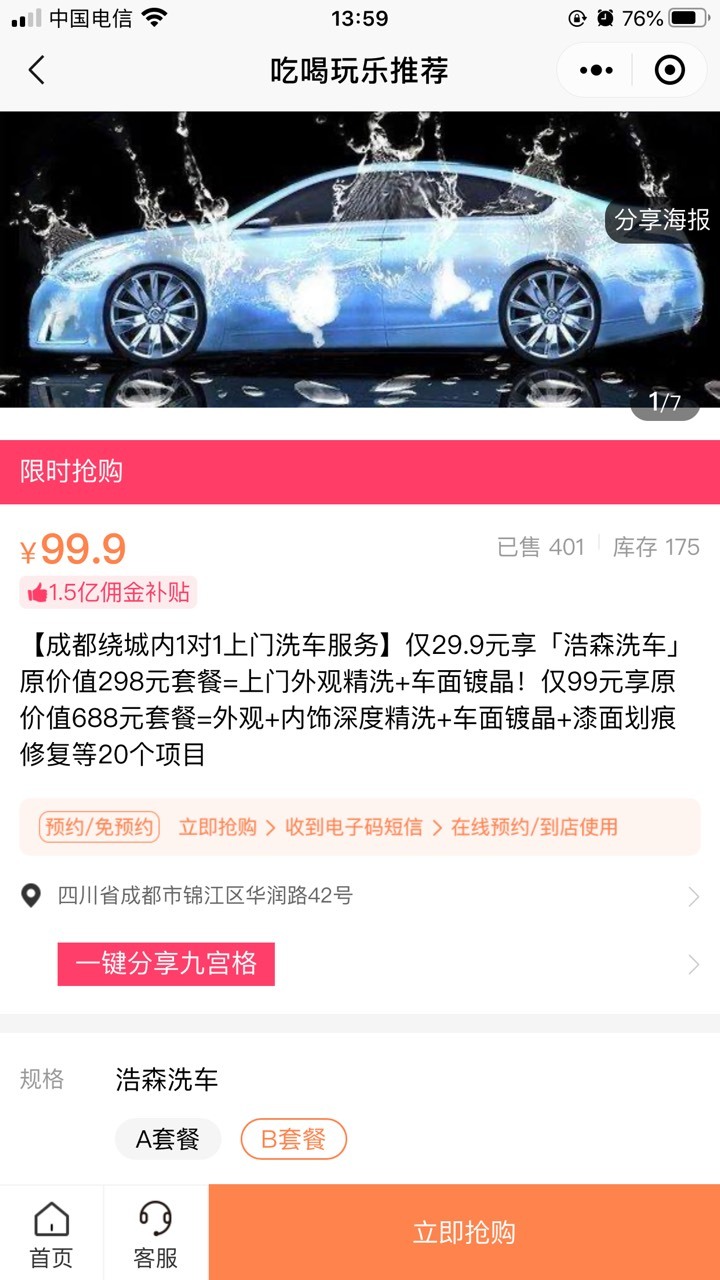The image size is (720, 1280).
Task: Tap the 分享海报 share poster button
Action: click(x=662, y=220)
